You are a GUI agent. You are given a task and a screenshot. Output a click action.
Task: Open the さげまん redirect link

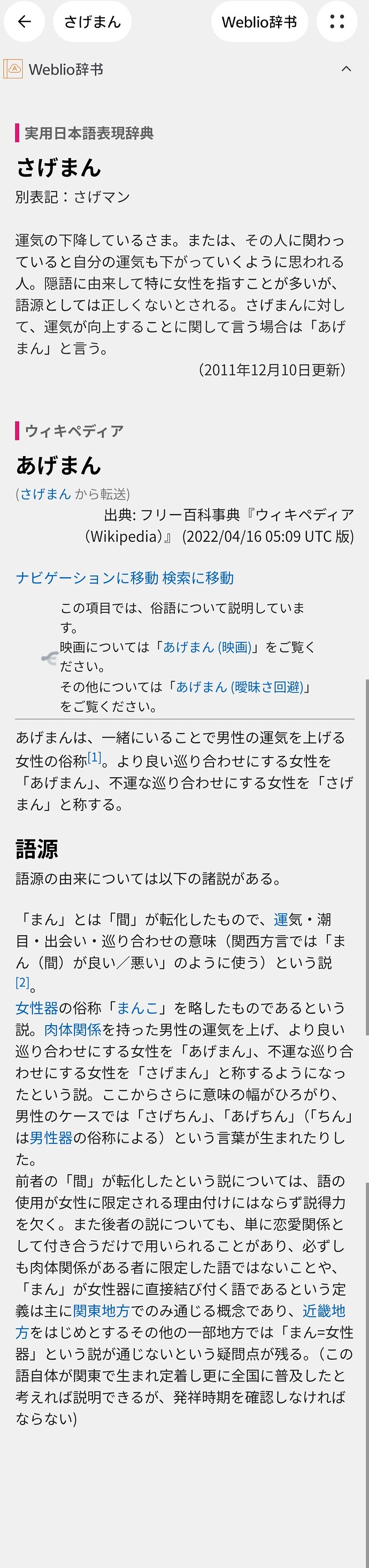45,494
